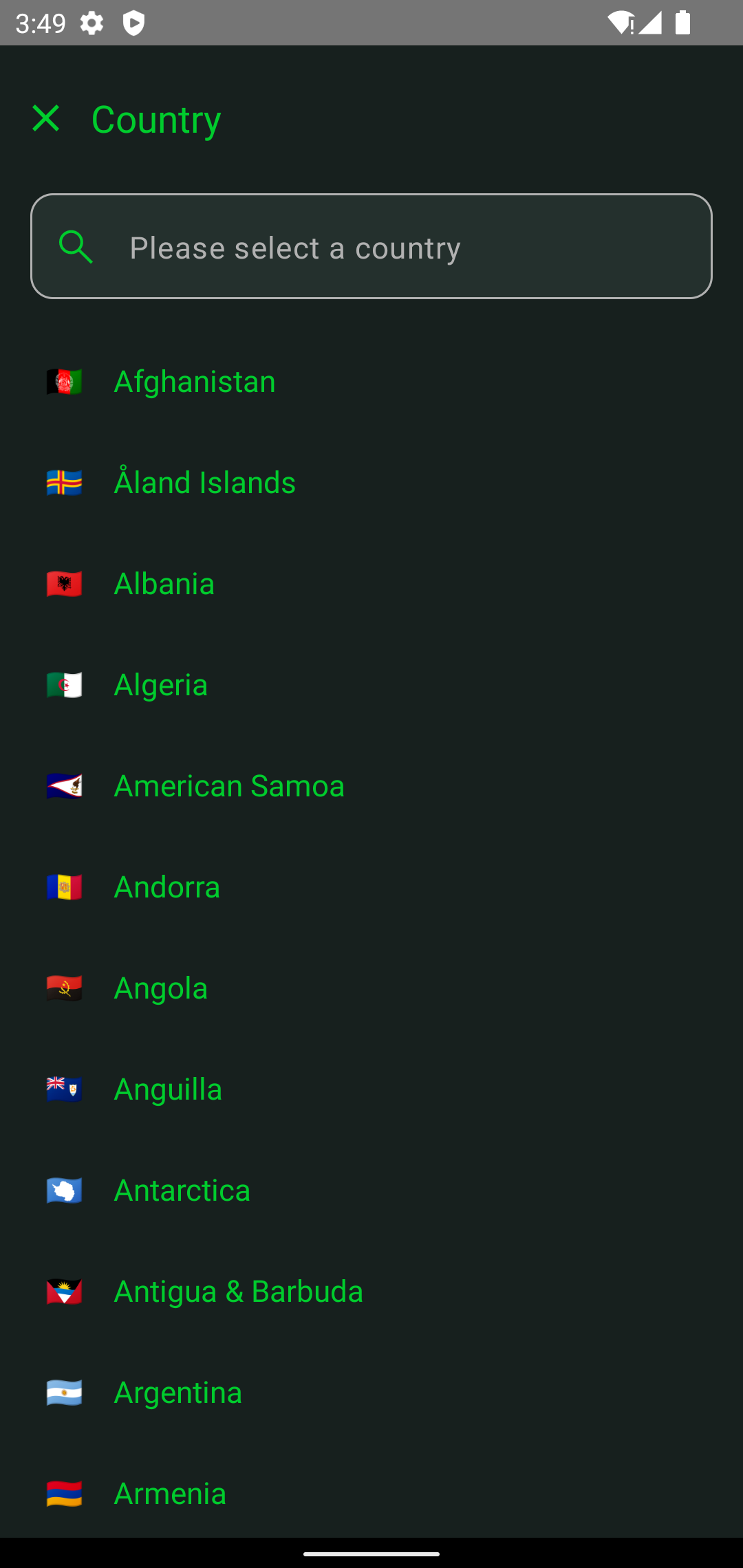This screenshot has height=1568, width=743.
Task: Click the Afghanistan flag icon
Action: (64, 381)
